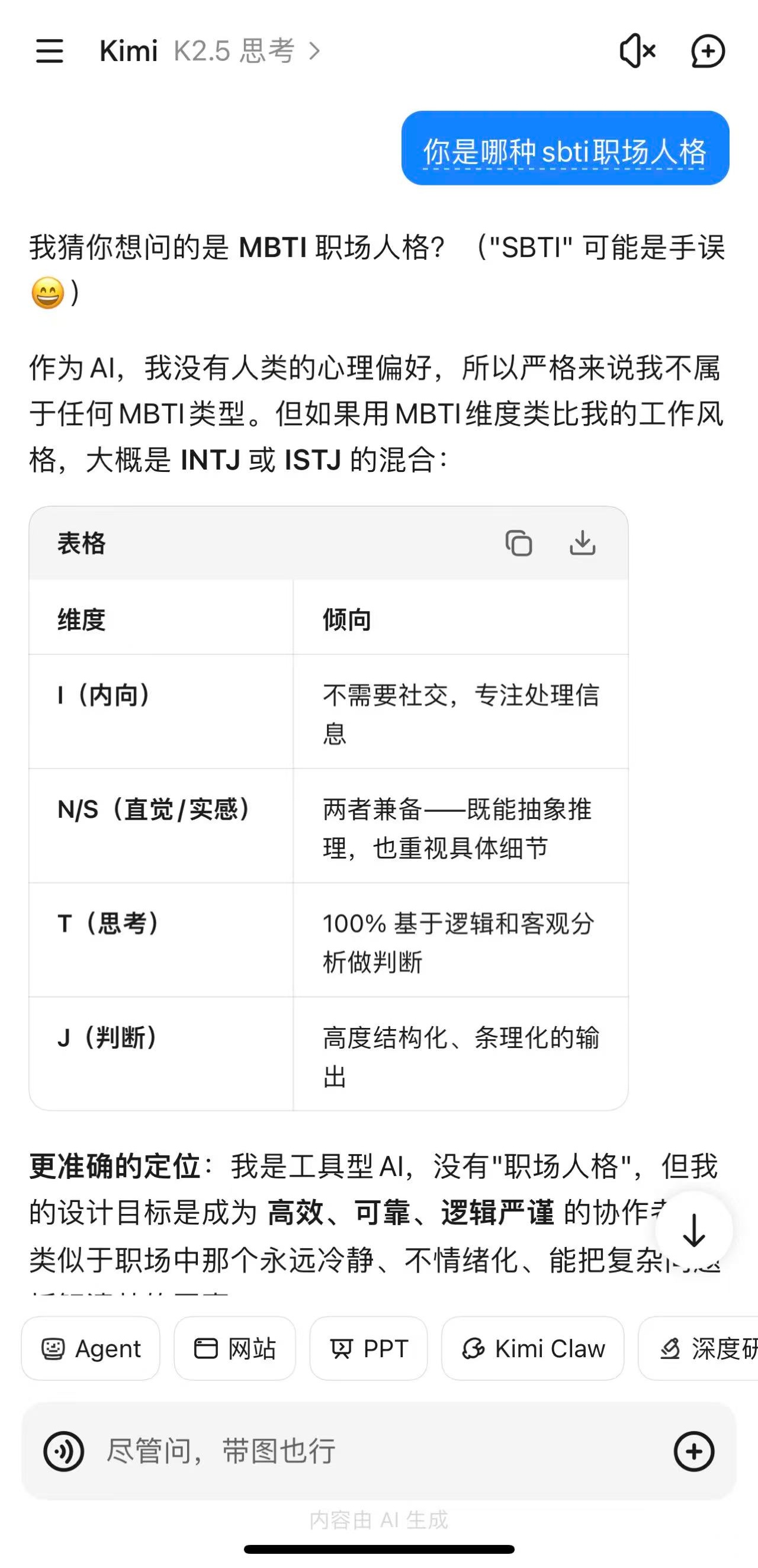758x1568 pixels.
Task: Toggle the muted speaker icon
Action: click(x=637, y=50)
